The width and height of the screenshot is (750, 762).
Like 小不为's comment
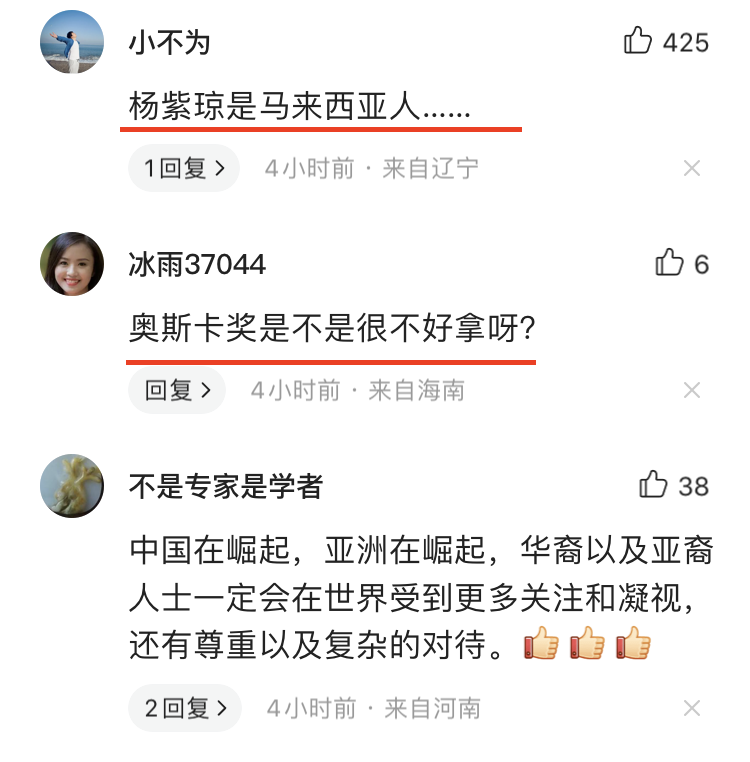pyautogui.click(x=638, y=41)
